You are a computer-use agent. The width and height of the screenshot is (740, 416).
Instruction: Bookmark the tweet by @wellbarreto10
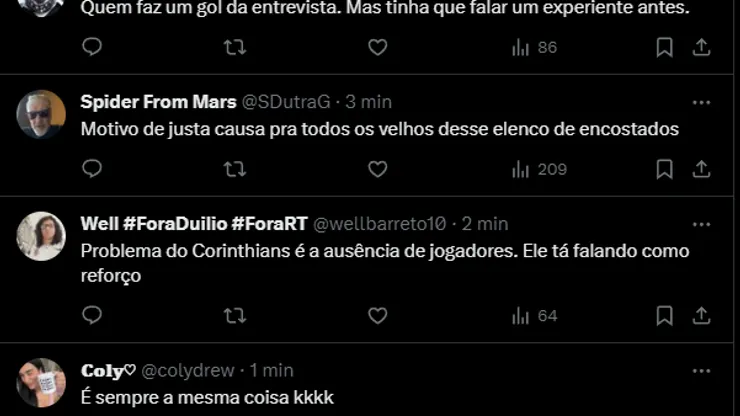click(x=664, y=315)
